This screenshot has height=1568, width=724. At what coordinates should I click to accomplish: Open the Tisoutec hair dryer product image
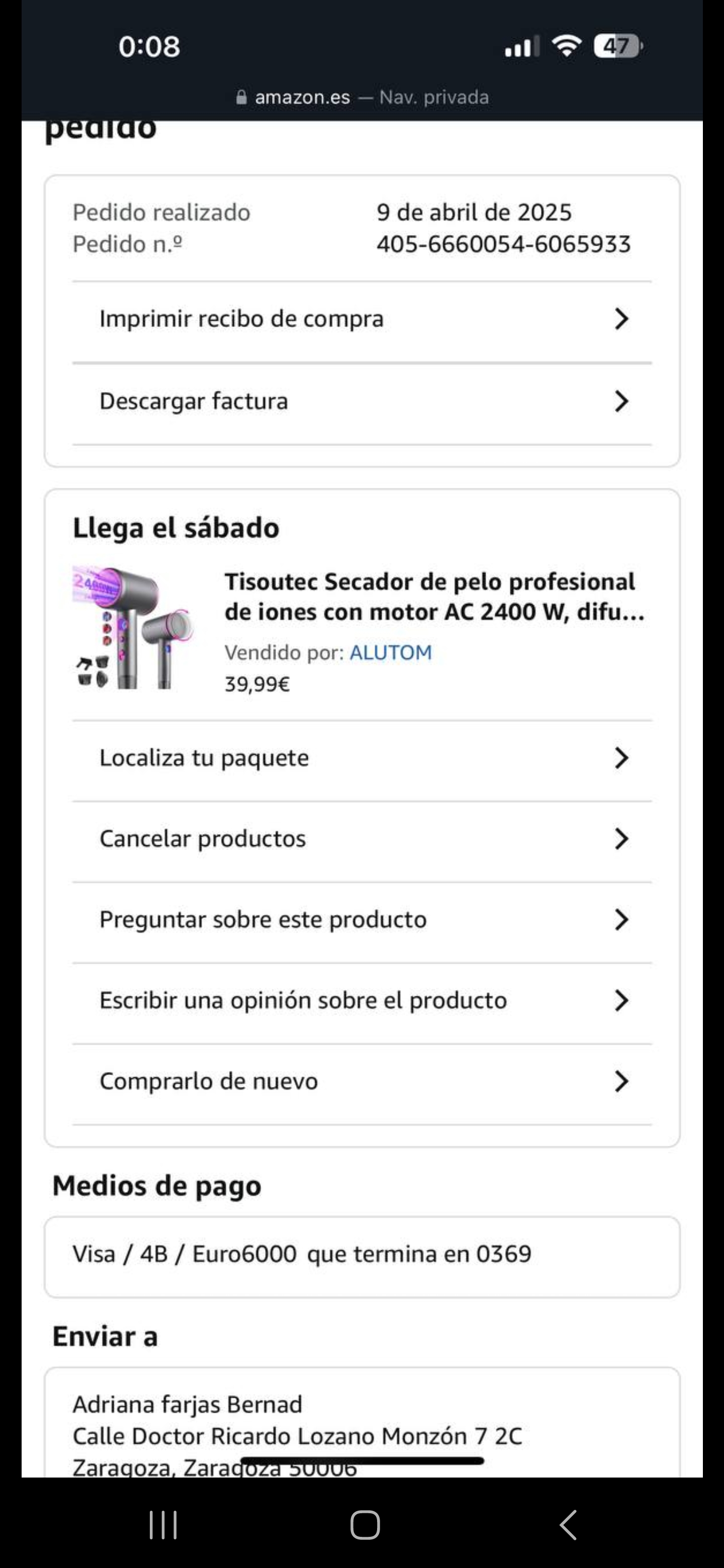click(x=133, y=628)
